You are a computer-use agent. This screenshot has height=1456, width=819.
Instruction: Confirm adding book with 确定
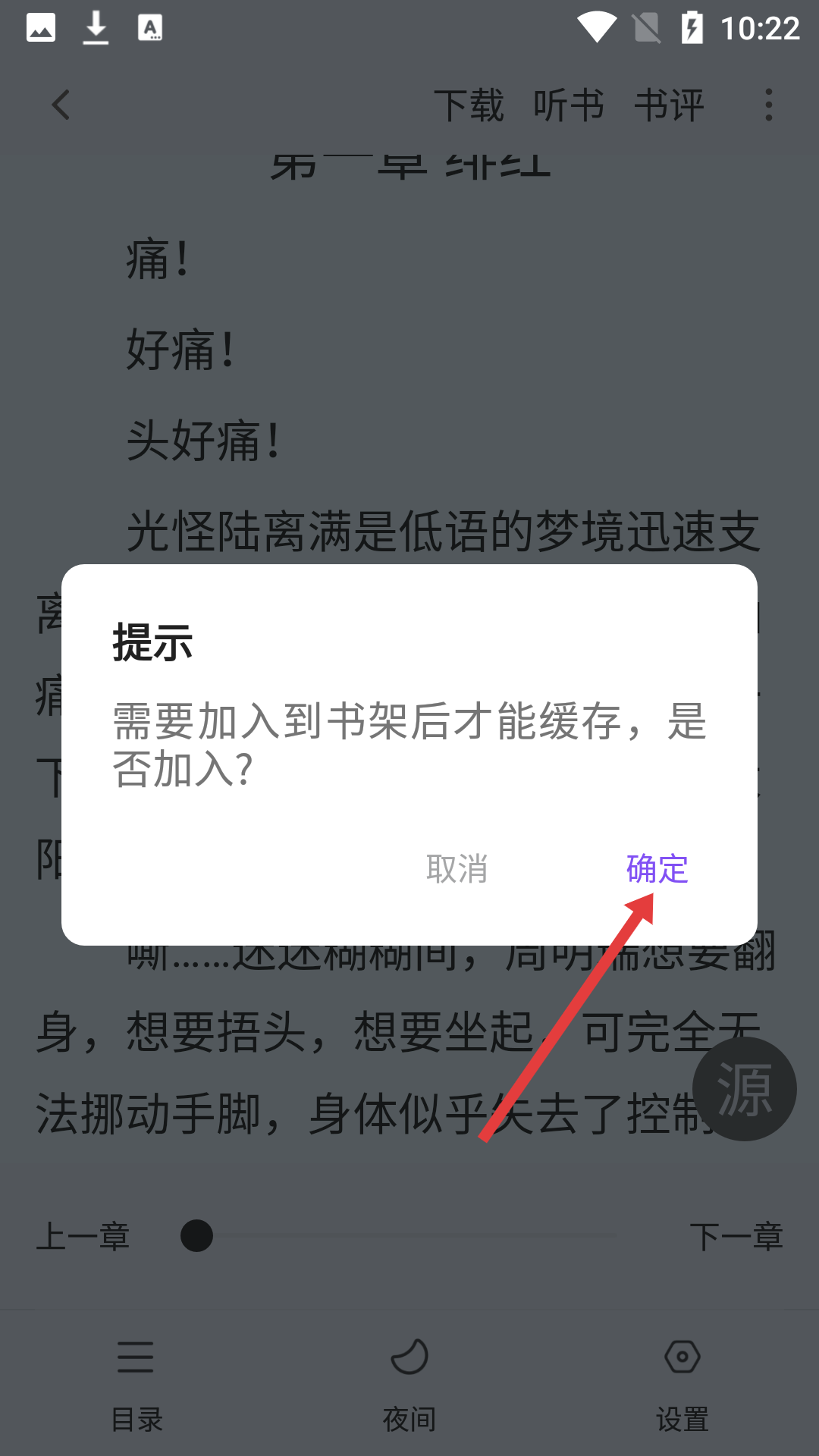click(x=657, y=868)
